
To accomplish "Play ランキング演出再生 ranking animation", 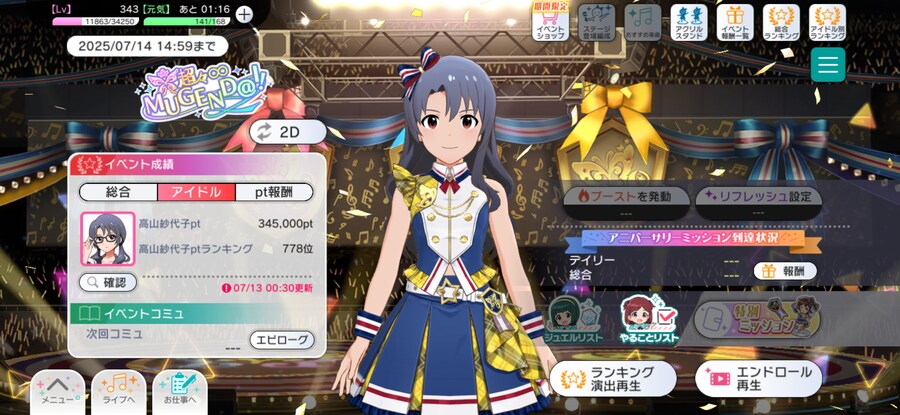I will (616, 379).
